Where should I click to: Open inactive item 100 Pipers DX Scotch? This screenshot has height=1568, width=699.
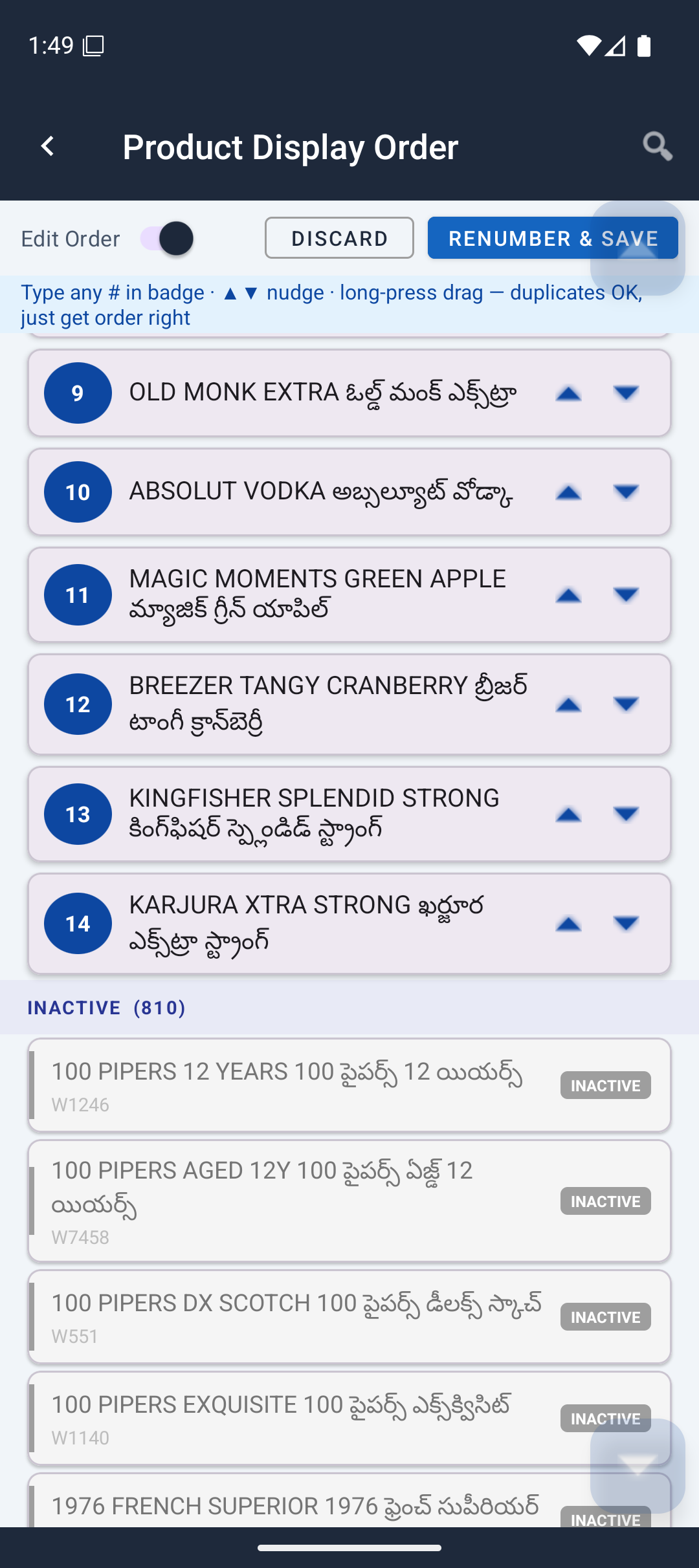349,1317
